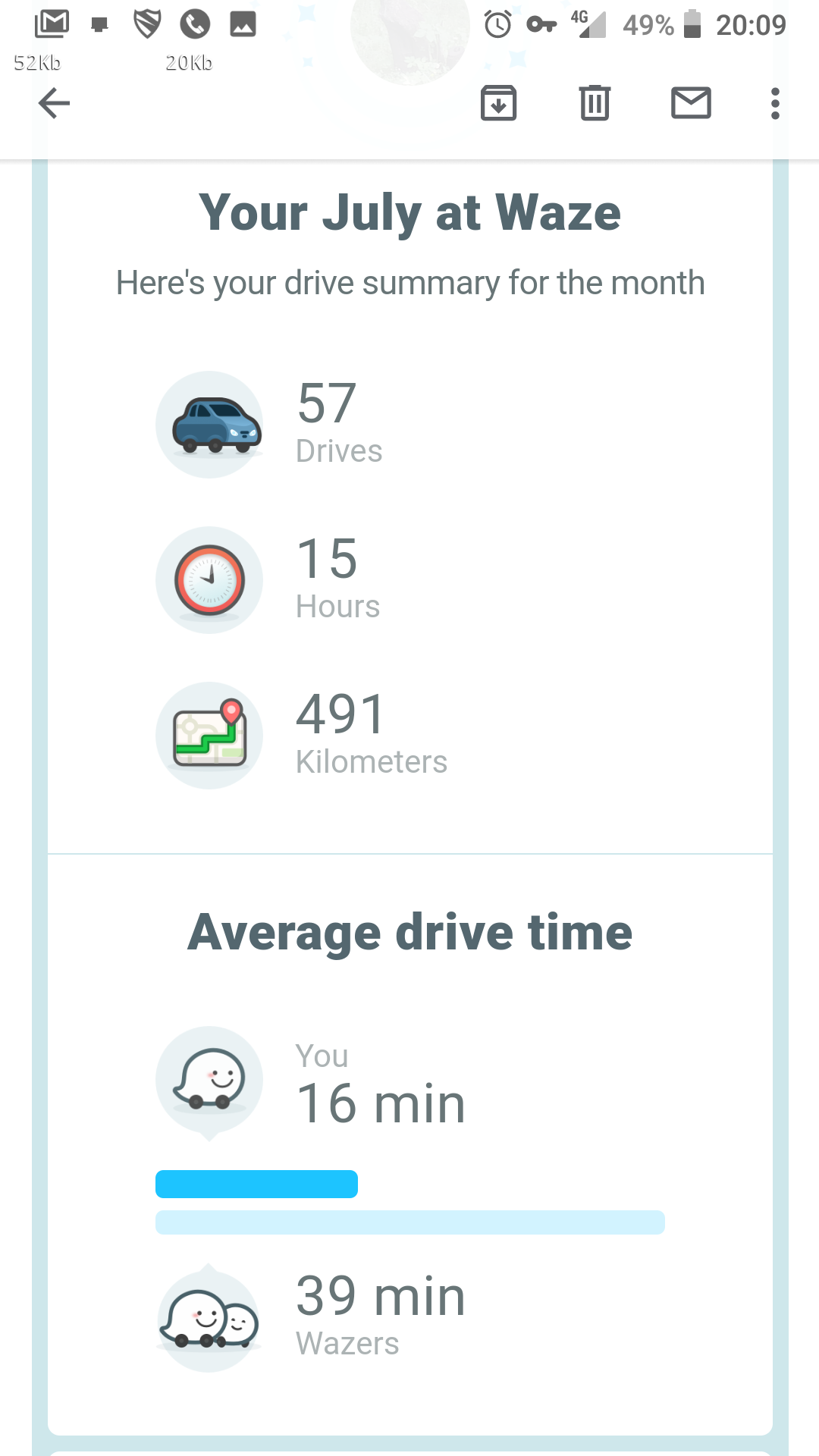
Task: Mark this email as unread
Action: pyautogui.click(x=691, y=103)
